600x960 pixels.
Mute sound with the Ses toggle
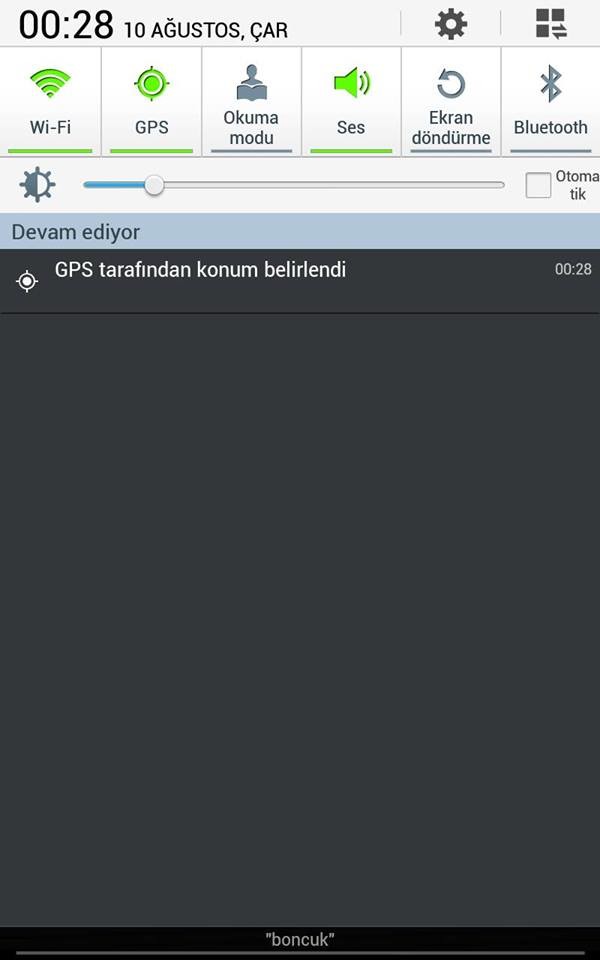coord(351,101)
